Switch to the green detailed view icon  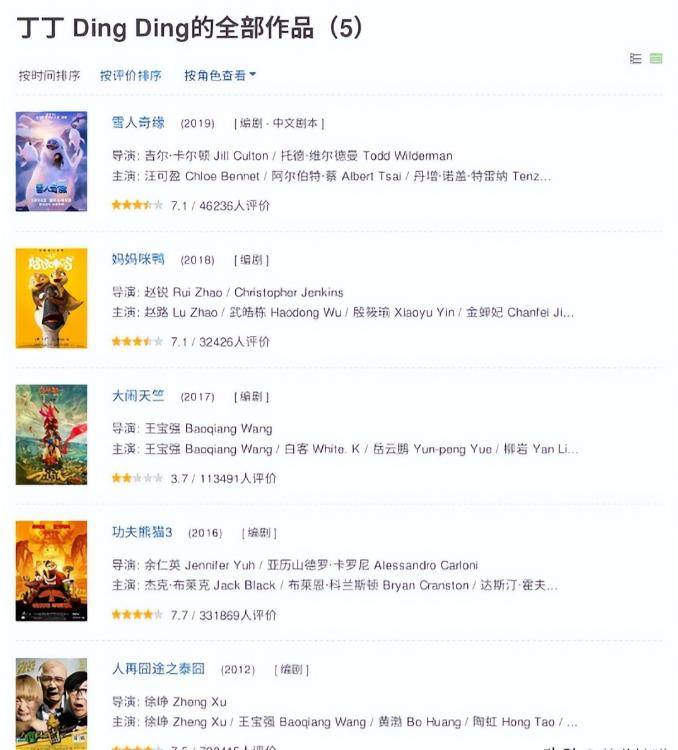(x=656, y=59)
